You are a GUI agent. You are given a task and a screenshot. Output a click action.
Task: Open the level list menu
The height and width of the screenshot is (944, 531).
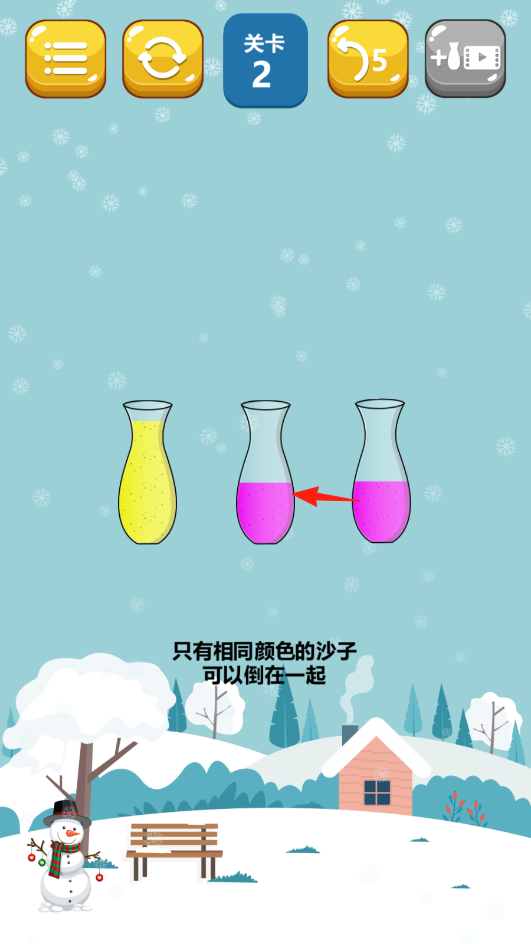point(66,58)
